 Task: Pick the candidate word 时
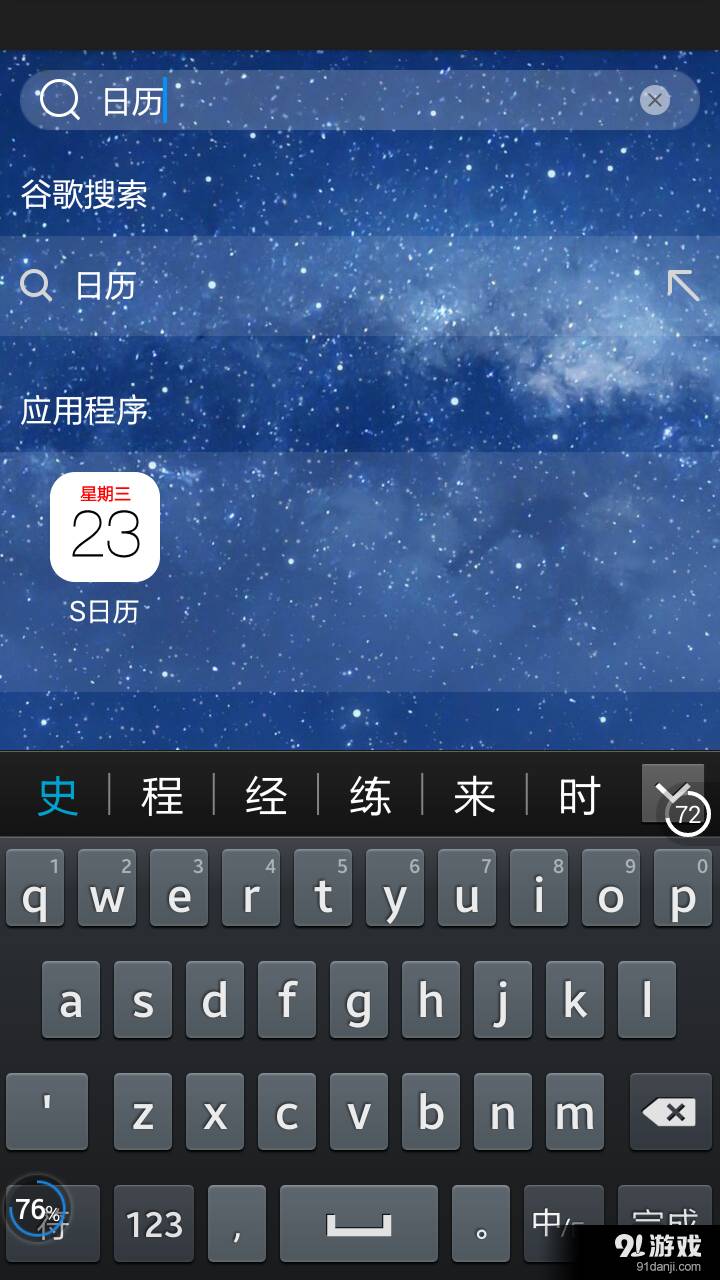click(x=579, y=796)
